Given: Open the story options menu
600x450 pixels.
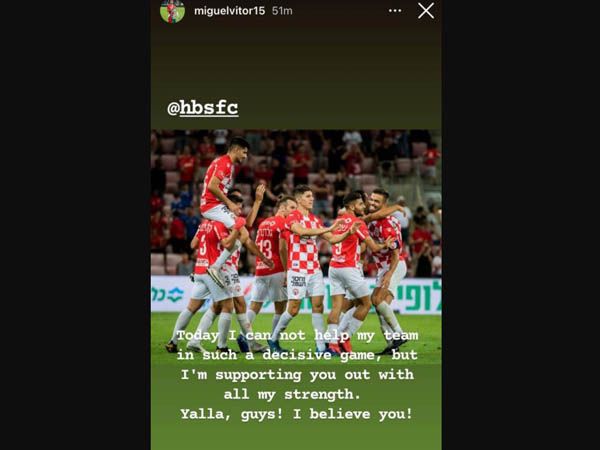Looking at the screenshot, I should pyautogui.click(x=395, y=11).
